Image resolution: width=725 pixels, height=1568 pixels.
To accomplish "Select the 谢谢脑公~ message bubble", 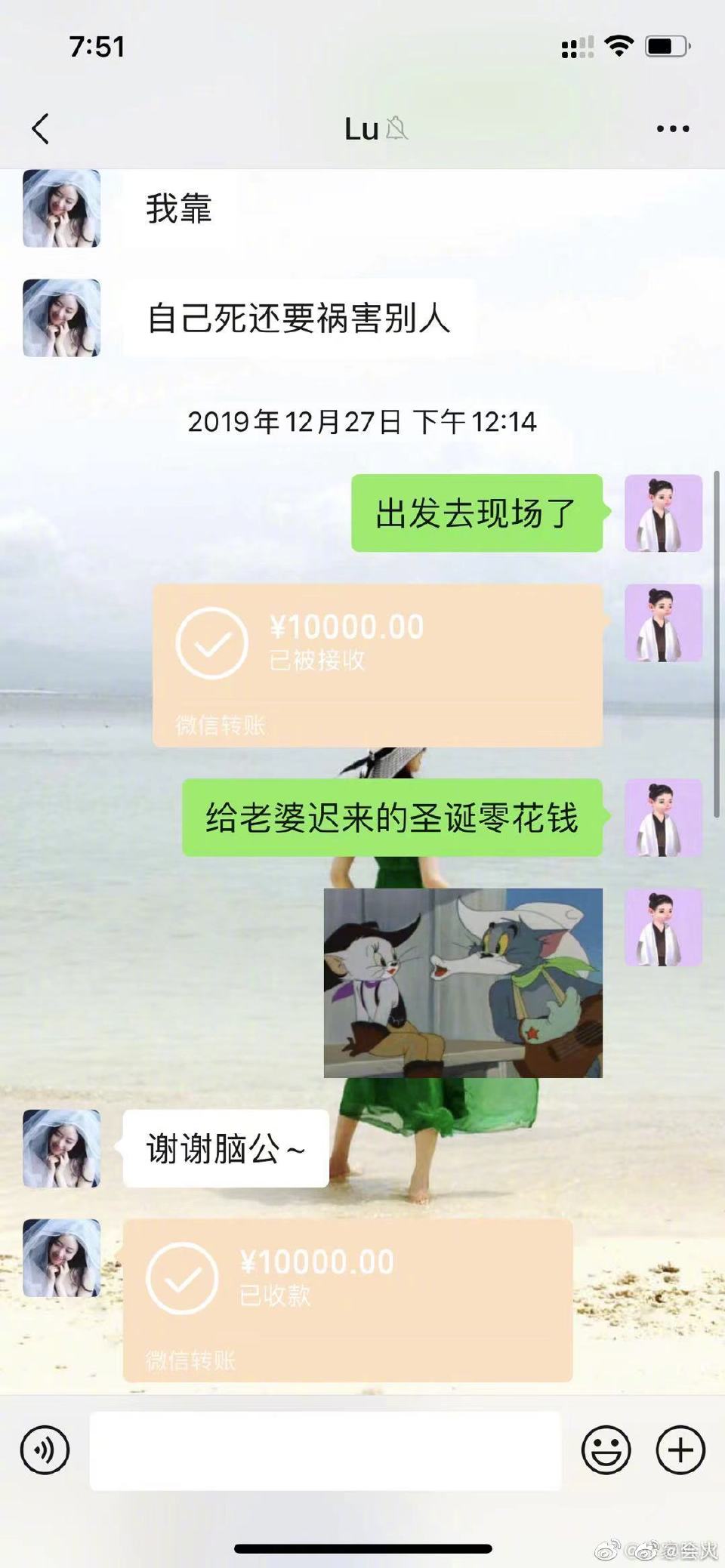I will click(223, 1147).
